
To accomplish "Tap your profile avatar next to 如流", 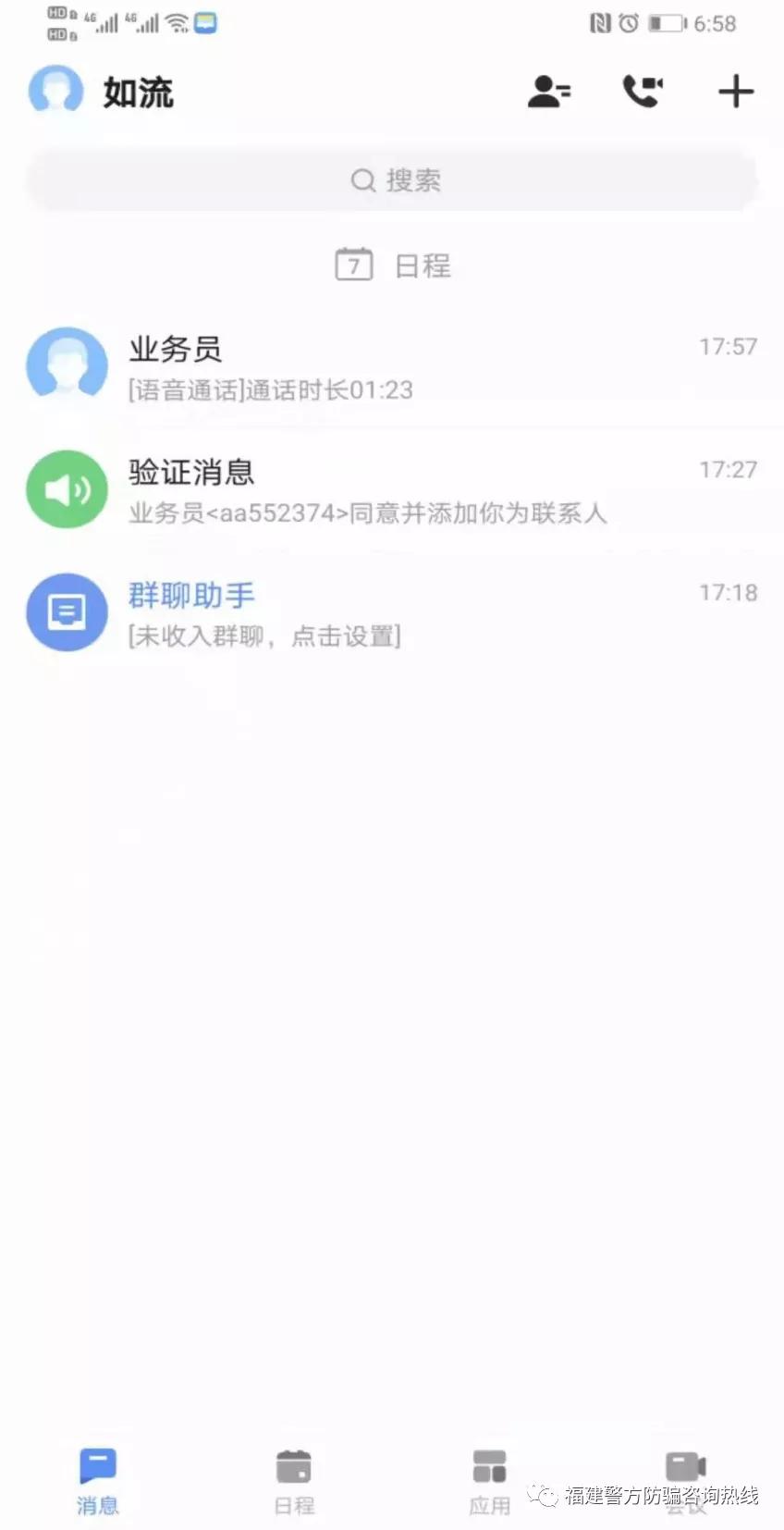I will [x=55, y=92].
